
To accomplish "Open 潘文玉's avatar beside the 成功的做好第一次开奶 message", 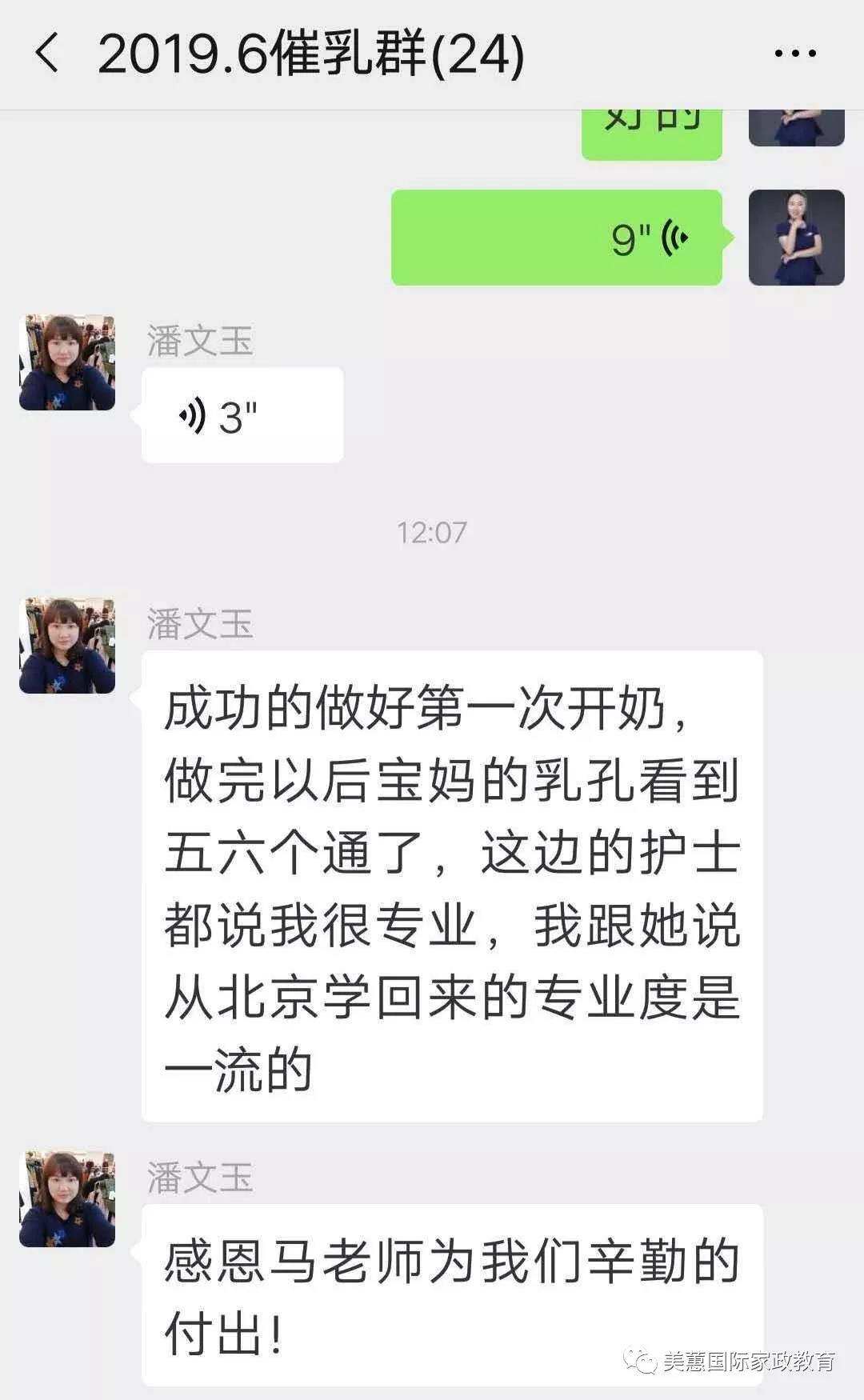I will [67, 646].
